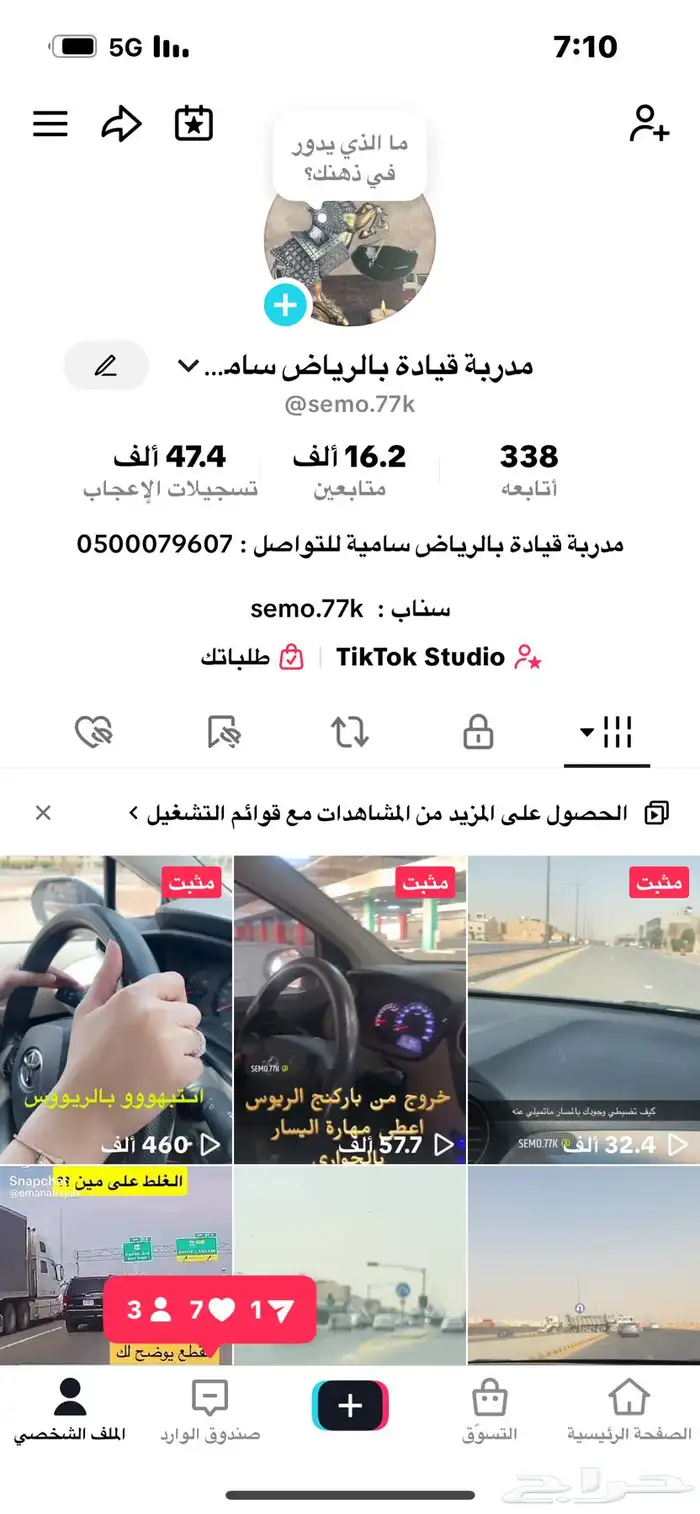The image size is (700, 1514).
Task: Expand the account name dropdown
Action: pyautogui.click(x=188, y=366)
